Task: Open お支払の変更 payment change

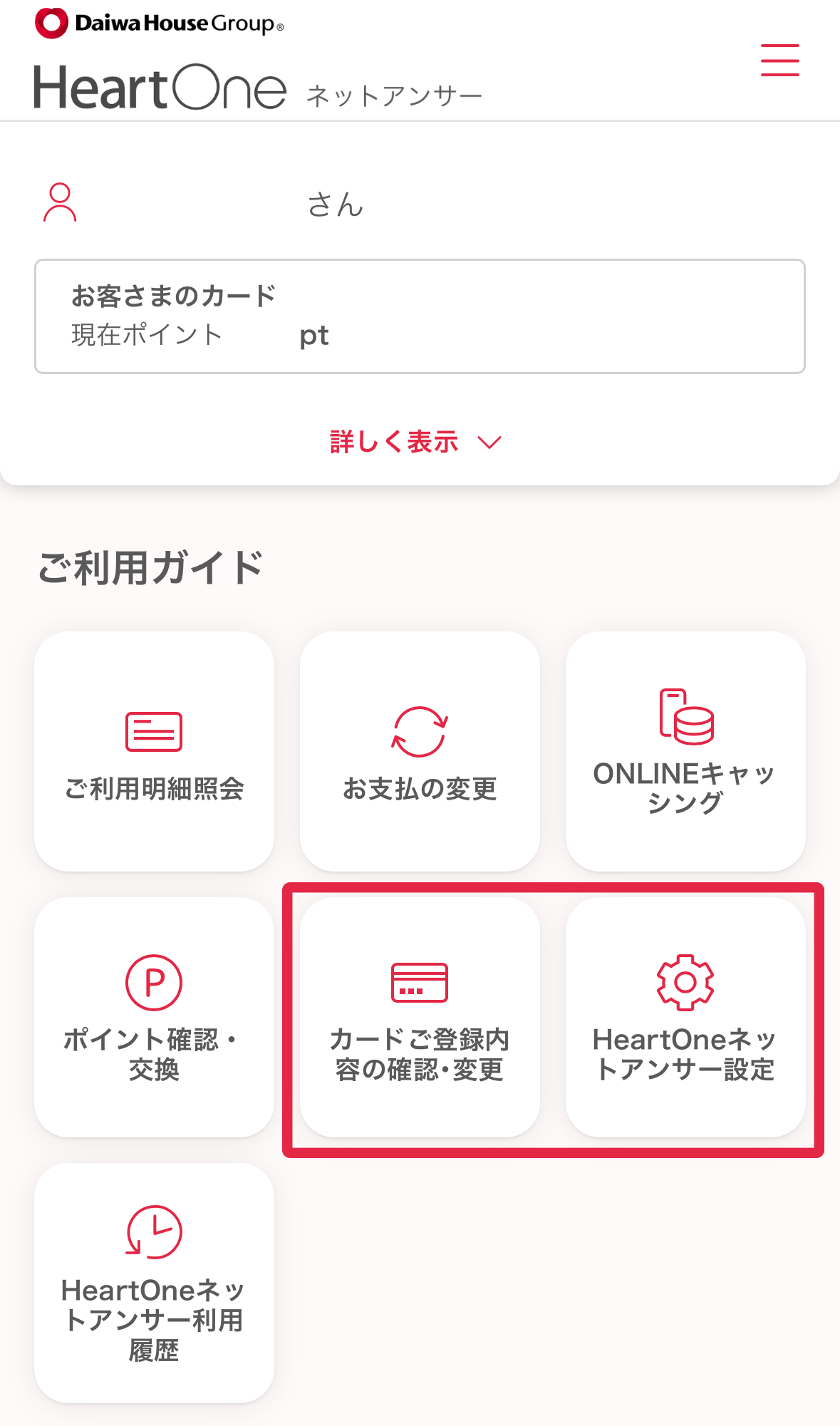Action: pos(420,751)
